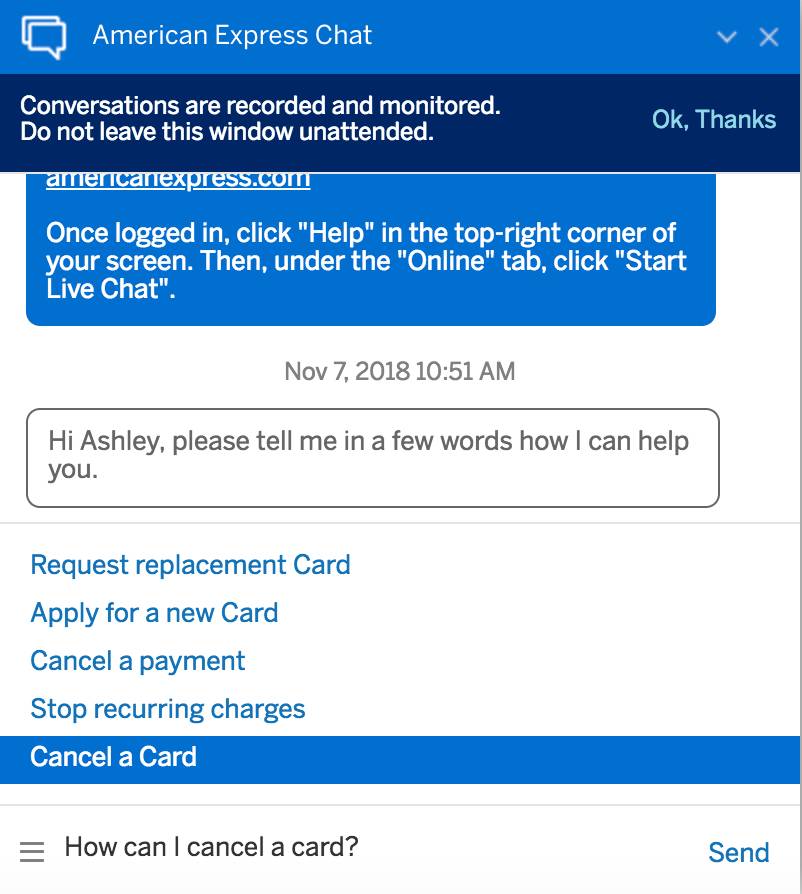Choose Apply for a new Card

coord(154,613)
